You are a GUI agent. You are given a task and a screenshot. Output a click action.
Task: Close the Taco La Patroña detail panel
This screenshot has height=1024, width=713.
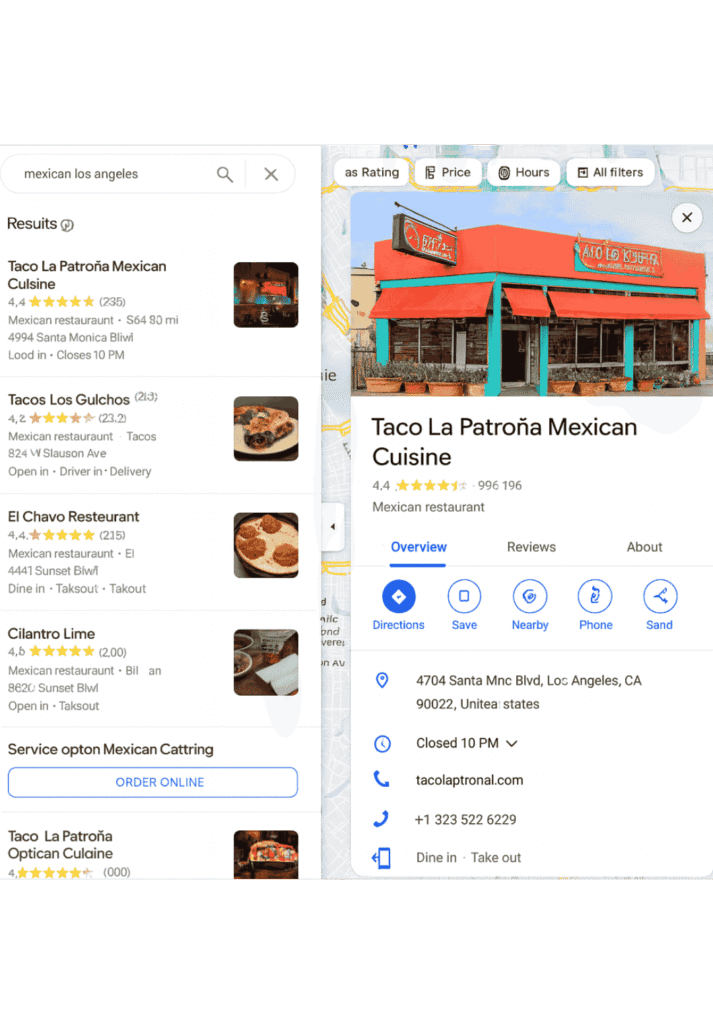pos(687,217)
